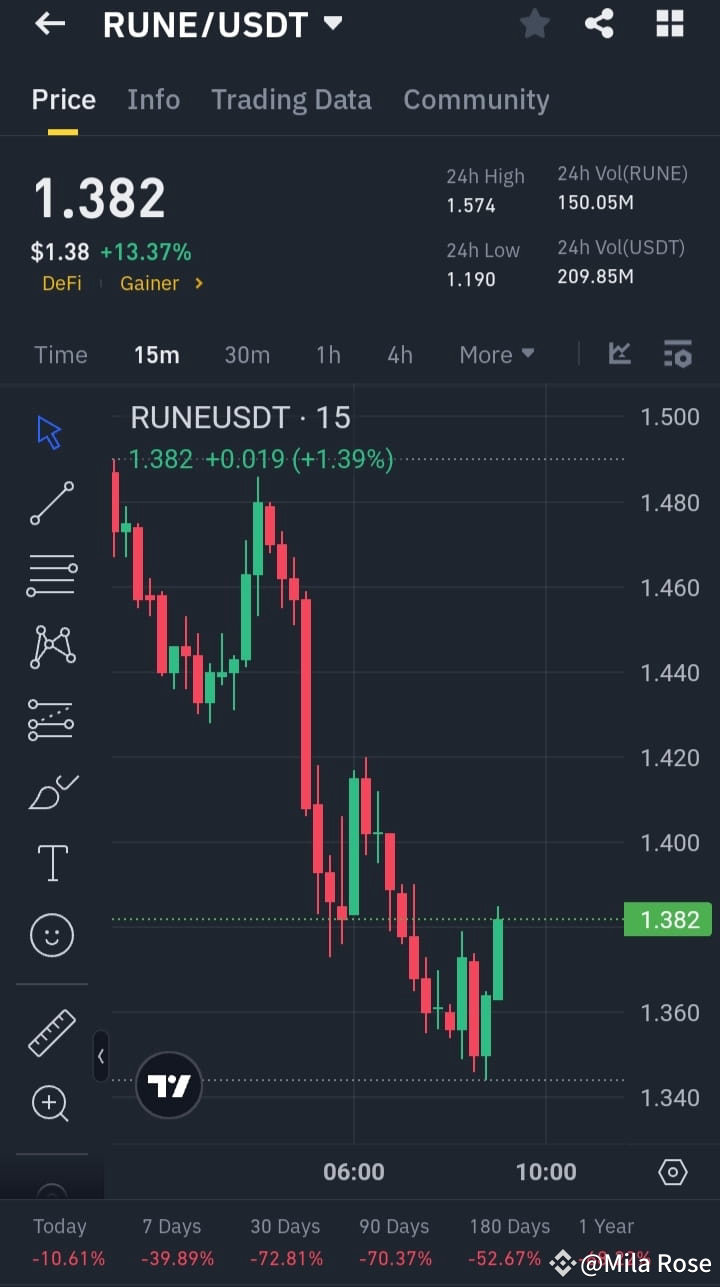The height and width of the screenshot is (1287, 720).
Task: Click the share icon in the top bar
Action: [599, 24]
